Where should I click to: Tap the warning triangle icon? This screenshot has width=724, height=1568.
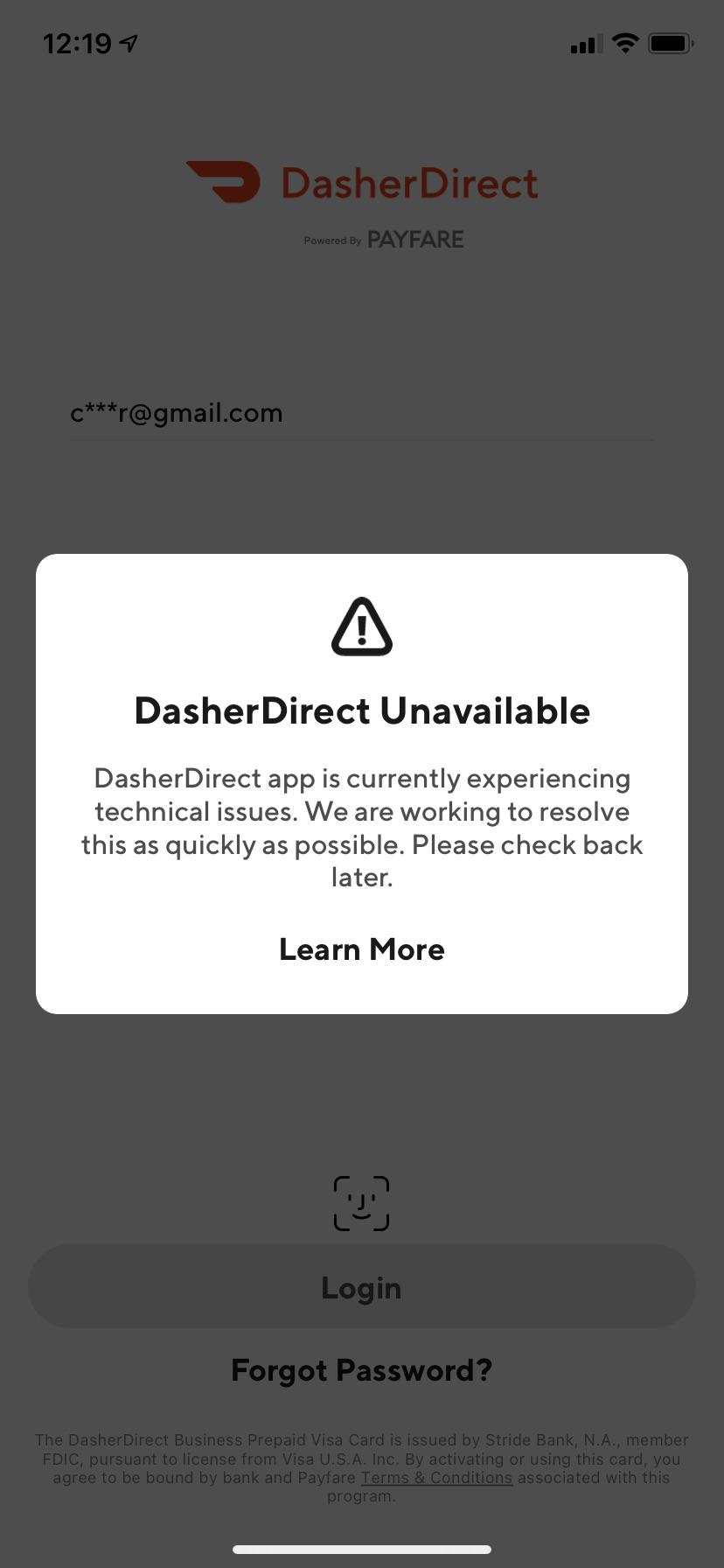click(x=361, y=625)
